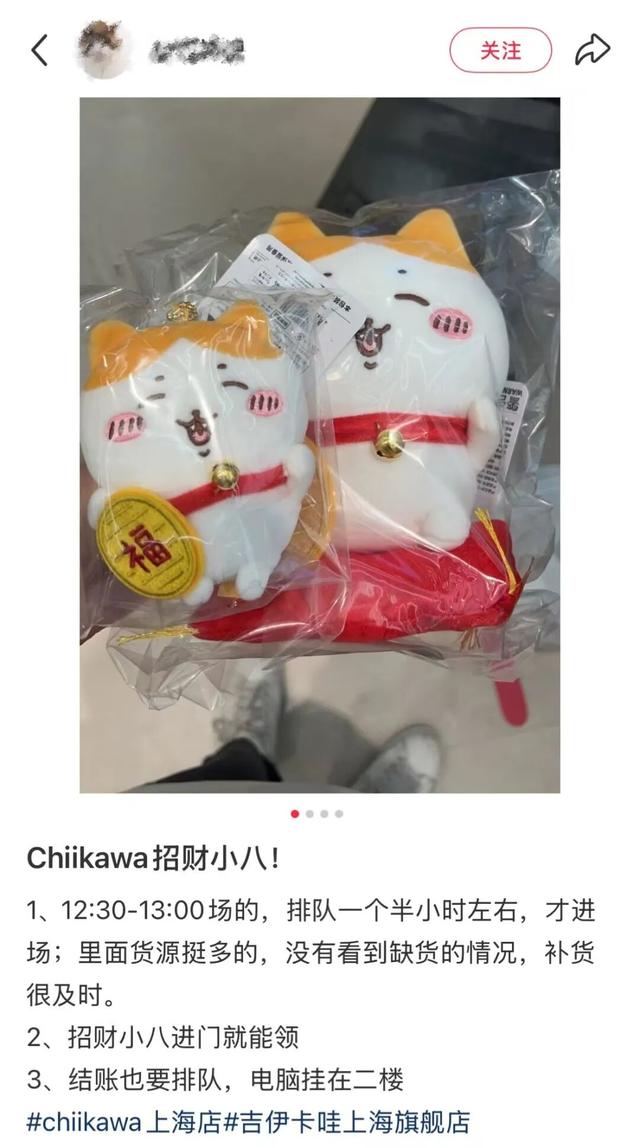Screen dimensions: 640x1148
Task: Share this post via the arrow icon
Action: tap(592, 49)
